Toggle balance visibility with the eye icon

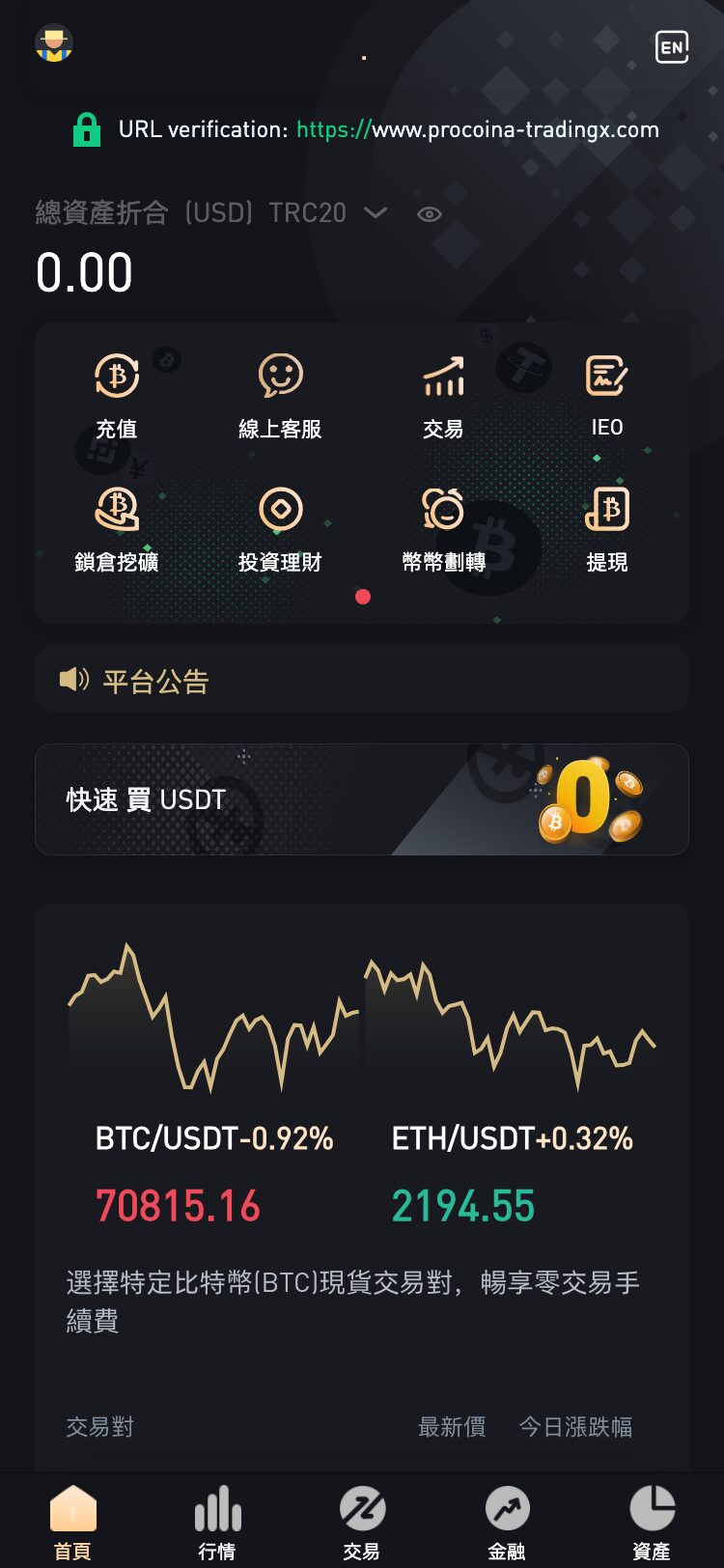[x=429, y=213]
